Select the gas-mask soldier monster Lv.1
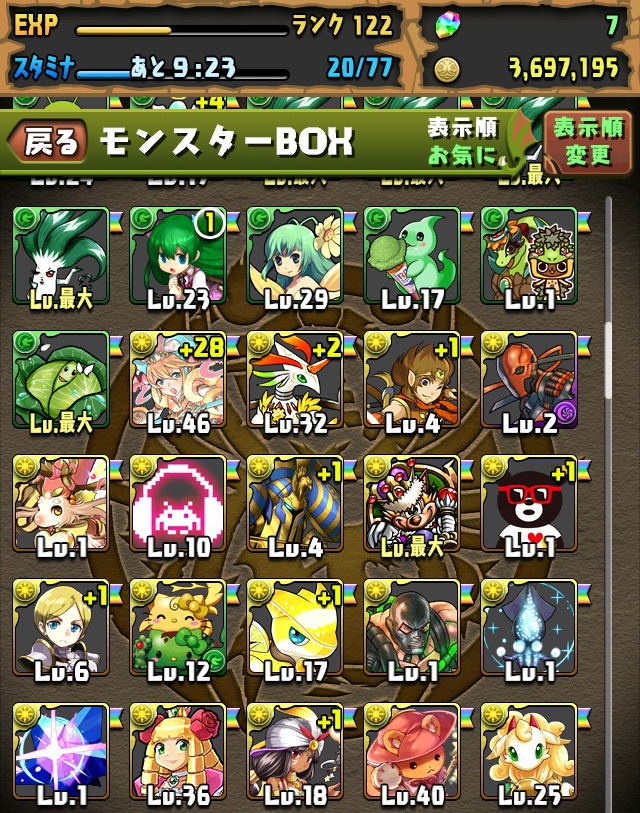This screenshot has width=640, height=813. click(412, 626)
